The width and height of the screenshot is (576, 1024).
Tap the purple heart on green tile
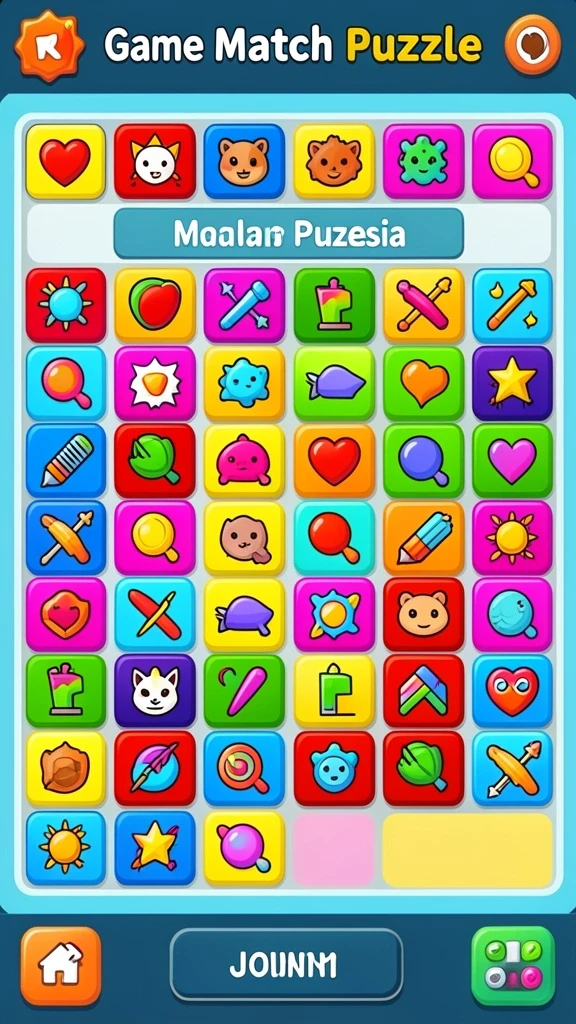pos(513,460)
